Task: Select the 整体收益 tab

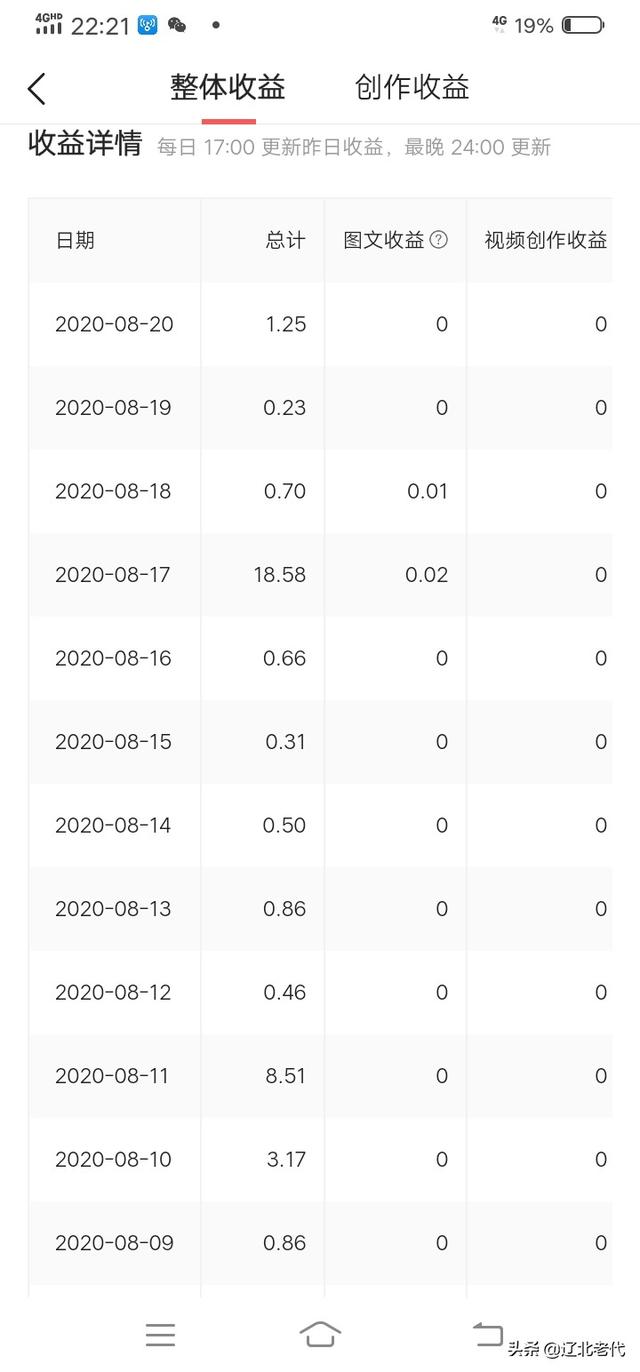Action: (x=228, y=88)
